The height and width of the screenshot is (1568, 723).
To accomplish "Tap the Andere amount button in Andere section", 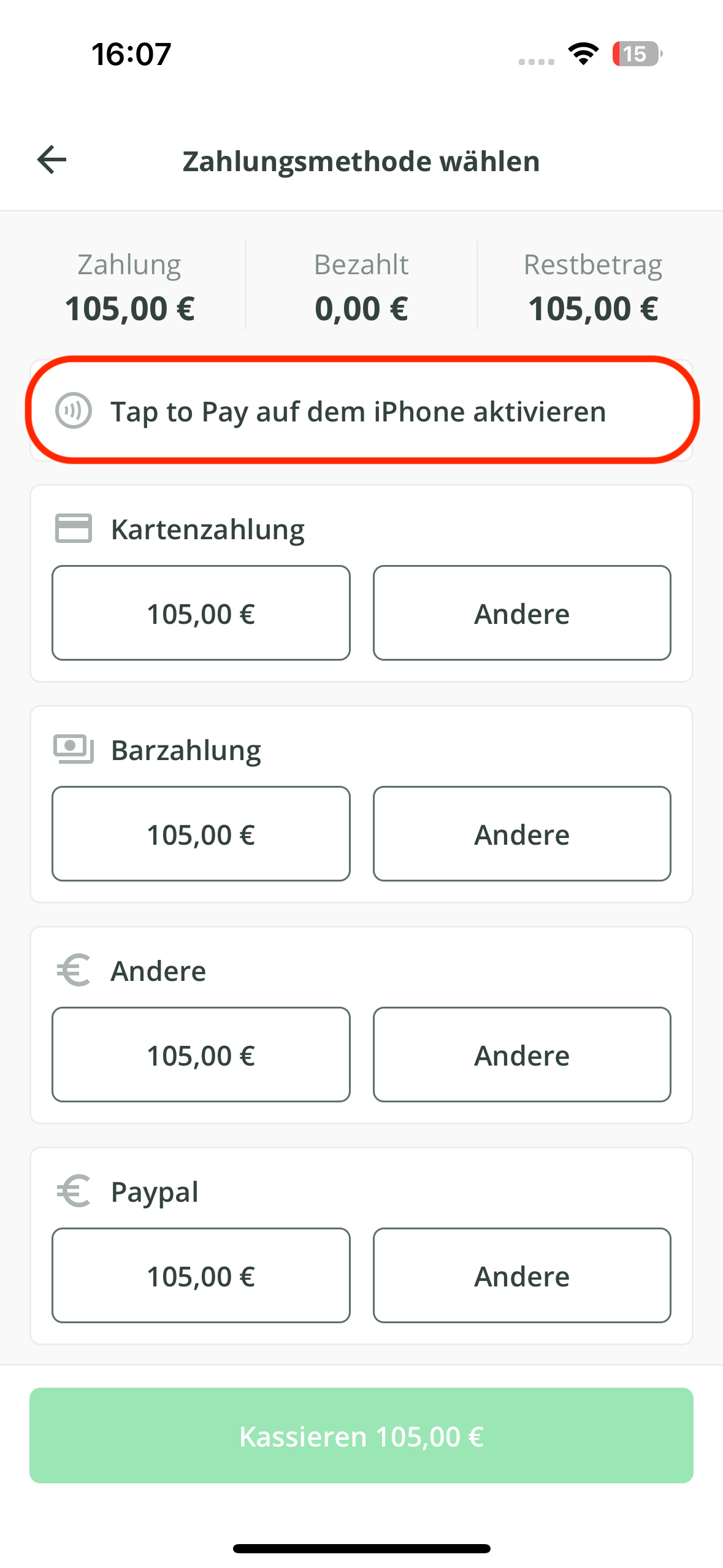I will click(522, 1055).
